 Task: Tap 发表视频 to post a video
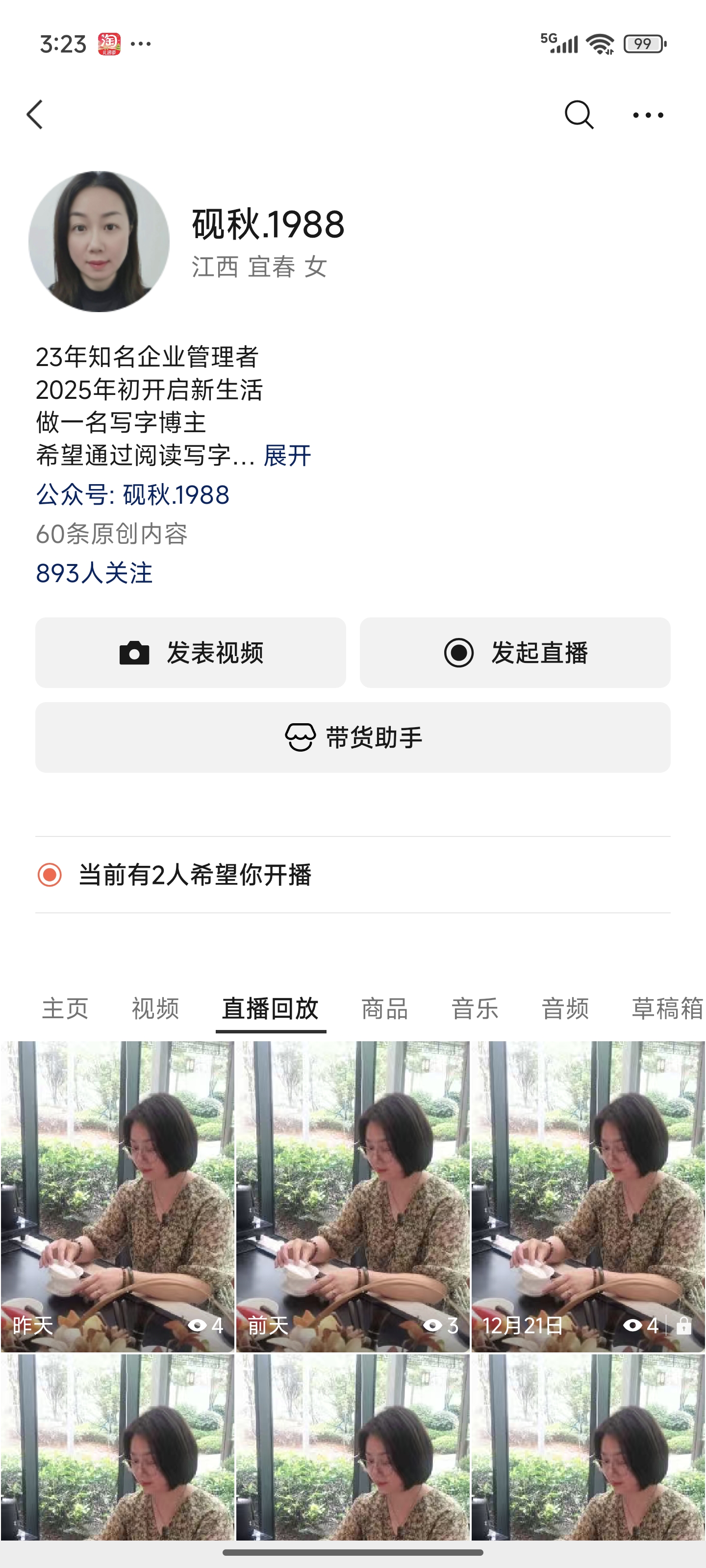(x=191, y=653)
